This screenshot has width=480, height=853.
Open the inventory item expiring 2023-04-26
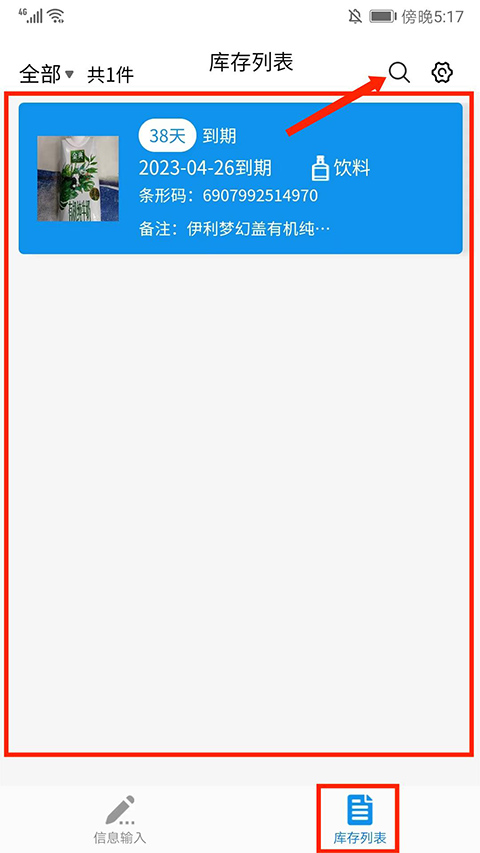coord(241,178)
